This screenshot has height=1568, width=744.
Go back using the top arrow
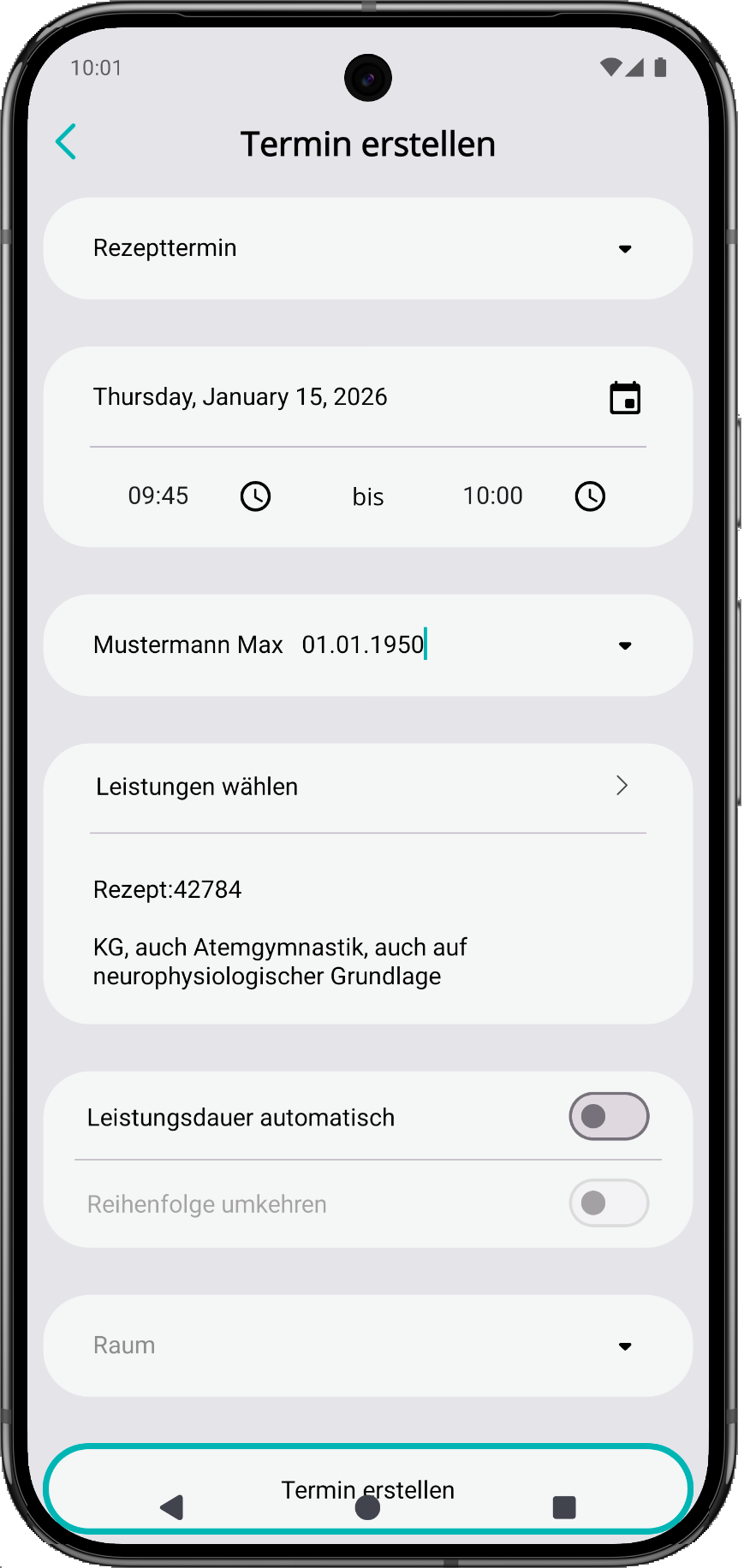(66, 142)
